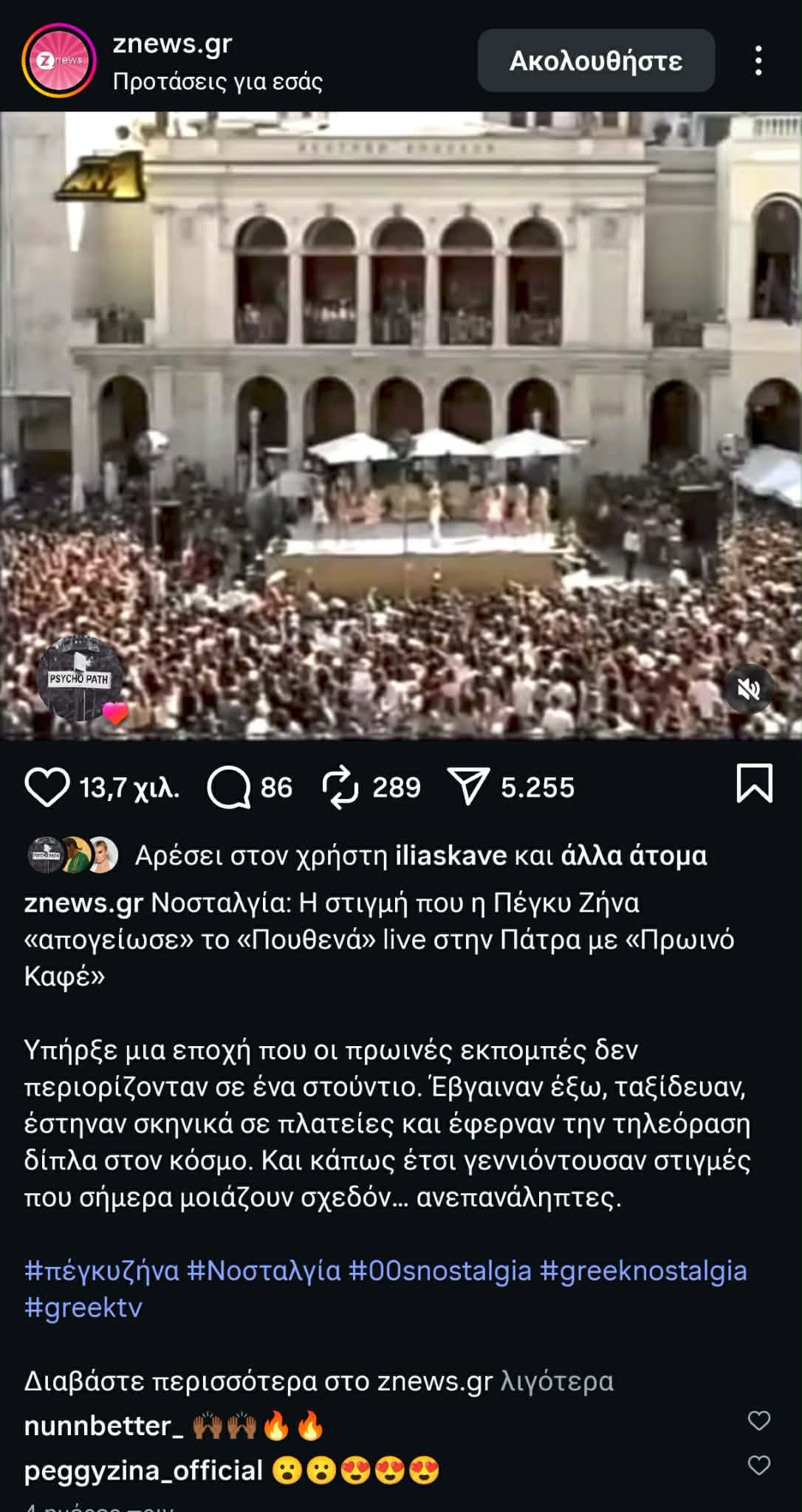Tap the Ακολουθήστε follow button
802x1512 pixels.
click(x=596, y=61)
